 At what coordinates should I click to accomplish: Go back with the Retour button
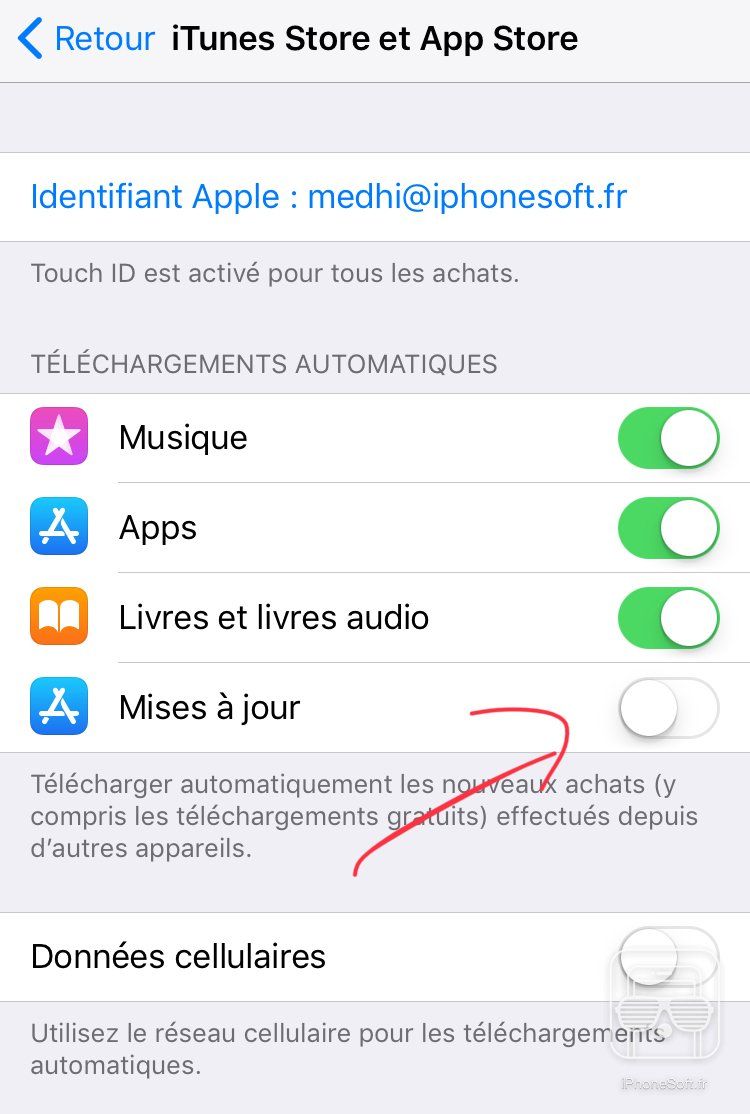(87, 40)
